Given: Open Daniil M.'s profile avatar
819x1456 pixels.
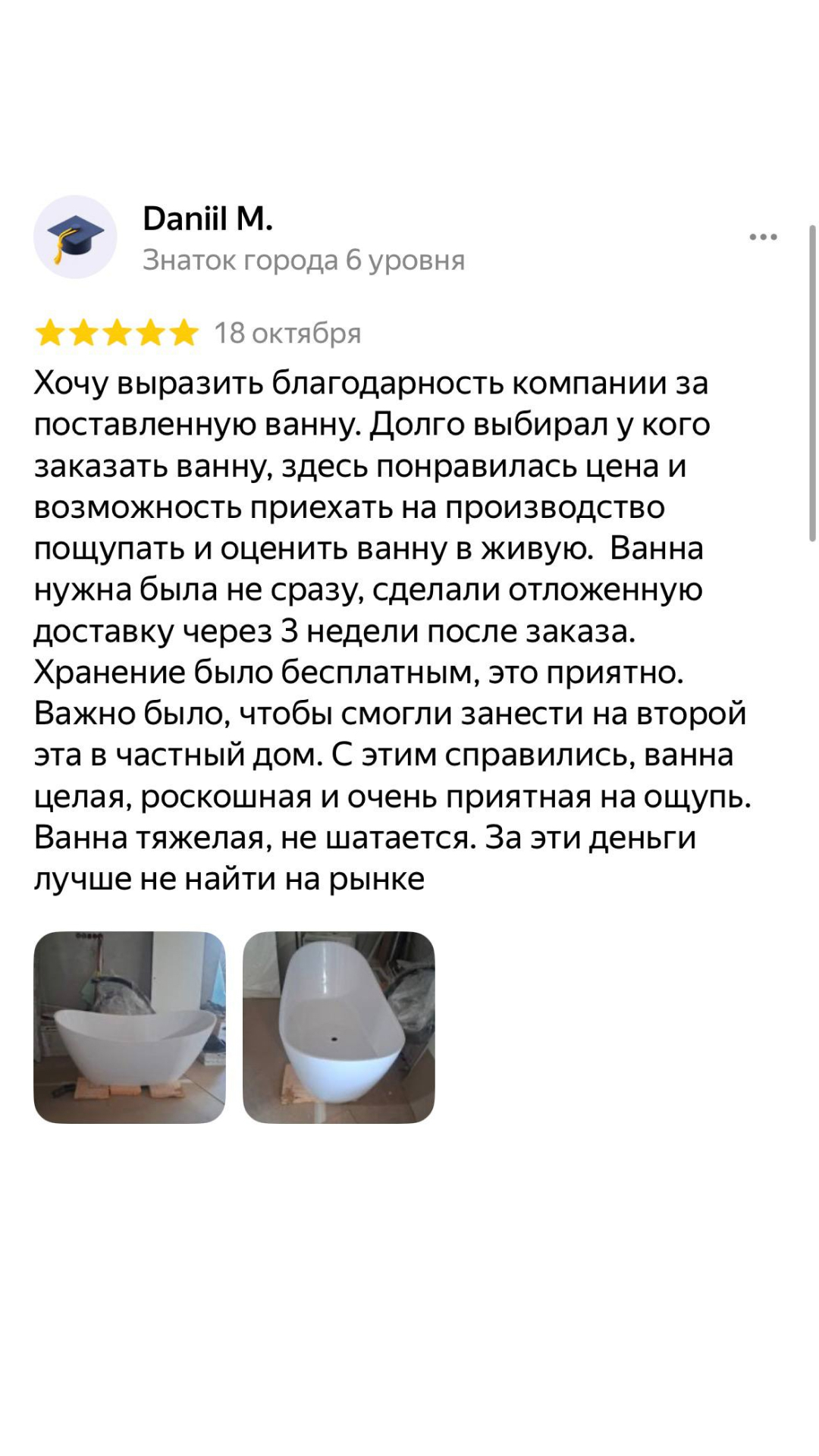Looking at the screenshot, I should [75, 237].
